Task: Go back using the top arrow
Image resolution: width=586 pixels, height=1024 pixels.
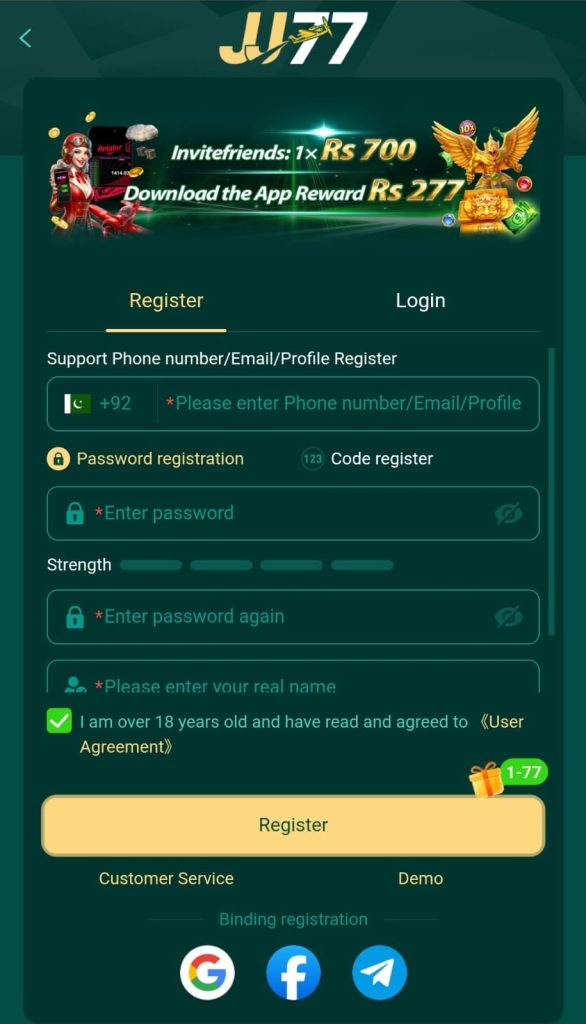Action: pyautogui.click(x=25, y=39)
